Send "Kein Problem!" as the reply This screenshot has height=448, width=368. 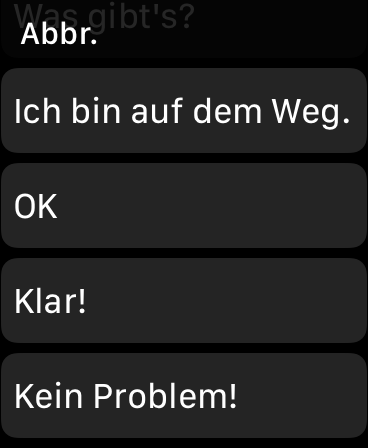[x=184, y=396]
